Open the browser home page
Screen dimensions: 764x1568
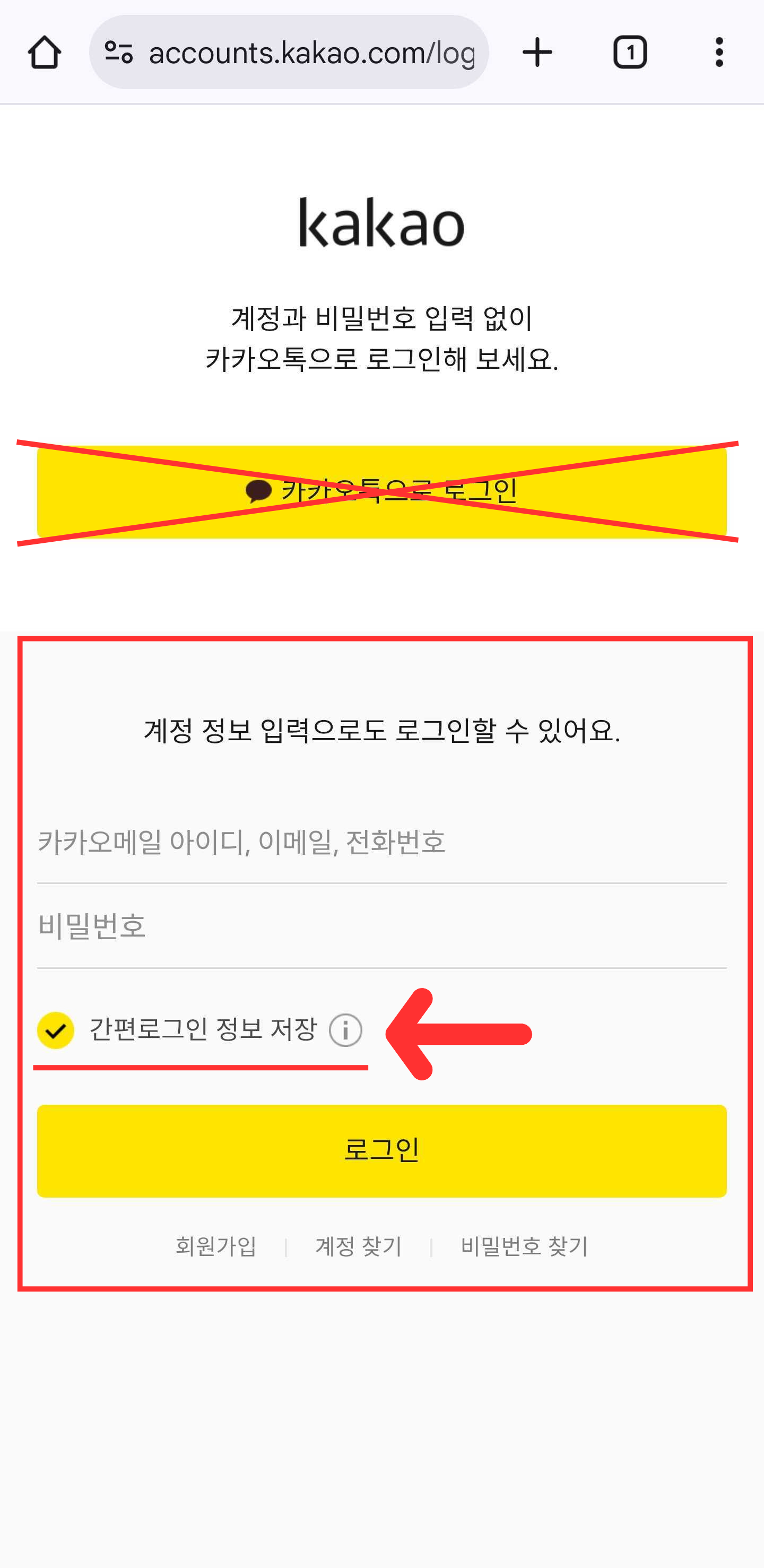(x=45, y=53)
